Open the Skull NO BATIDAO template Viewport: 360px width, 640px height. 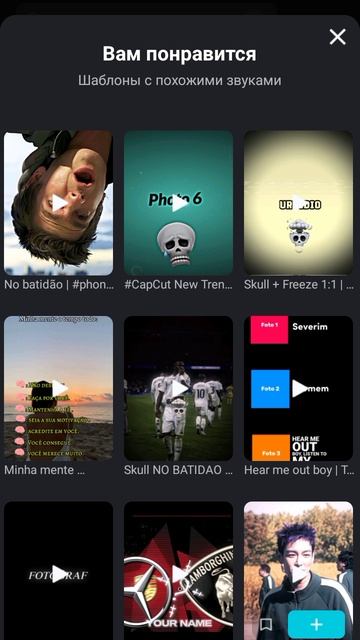178,388
